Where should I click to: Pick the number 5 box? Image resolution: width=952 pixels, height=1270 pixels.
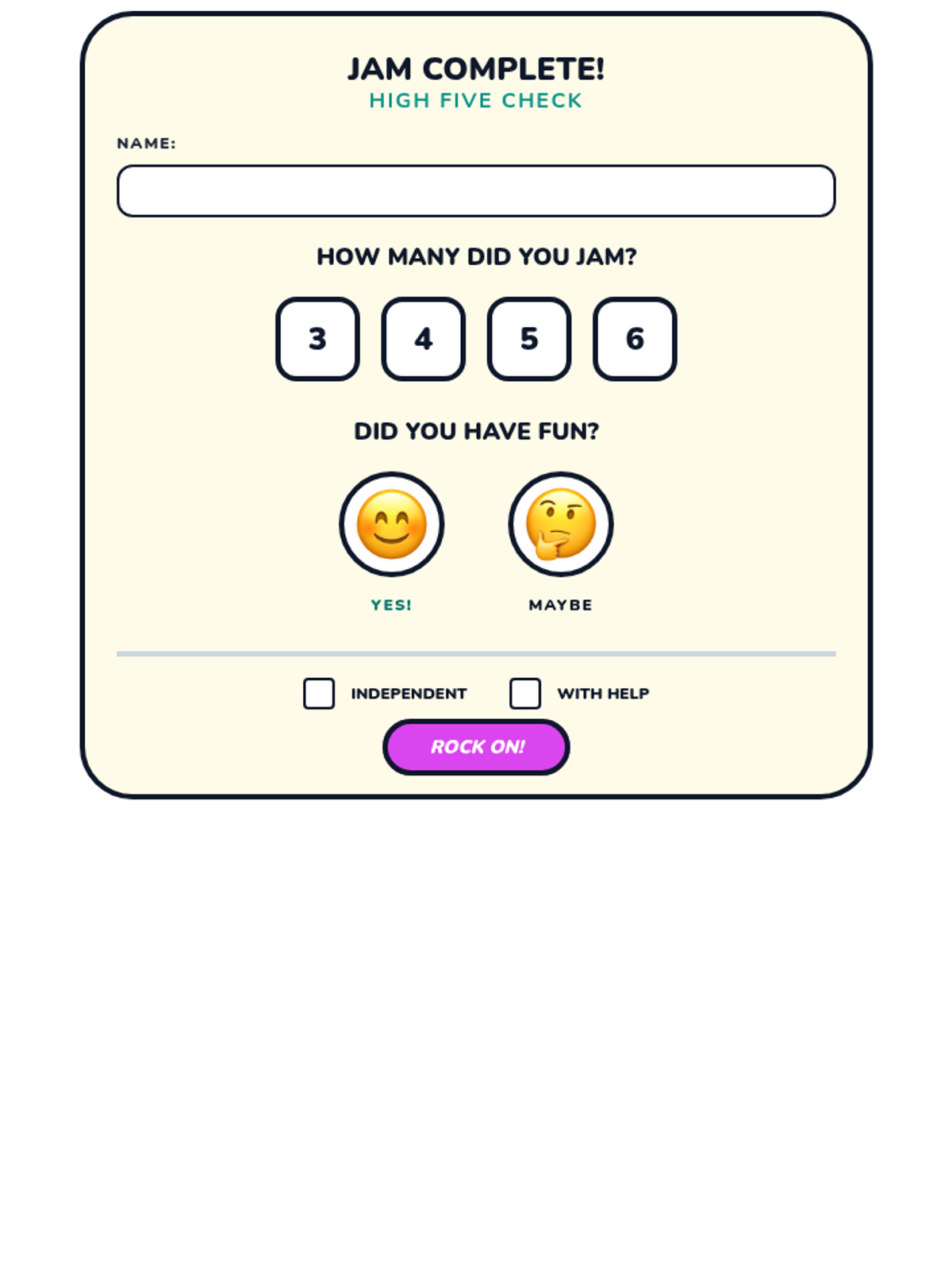click(x=529, y=339)
